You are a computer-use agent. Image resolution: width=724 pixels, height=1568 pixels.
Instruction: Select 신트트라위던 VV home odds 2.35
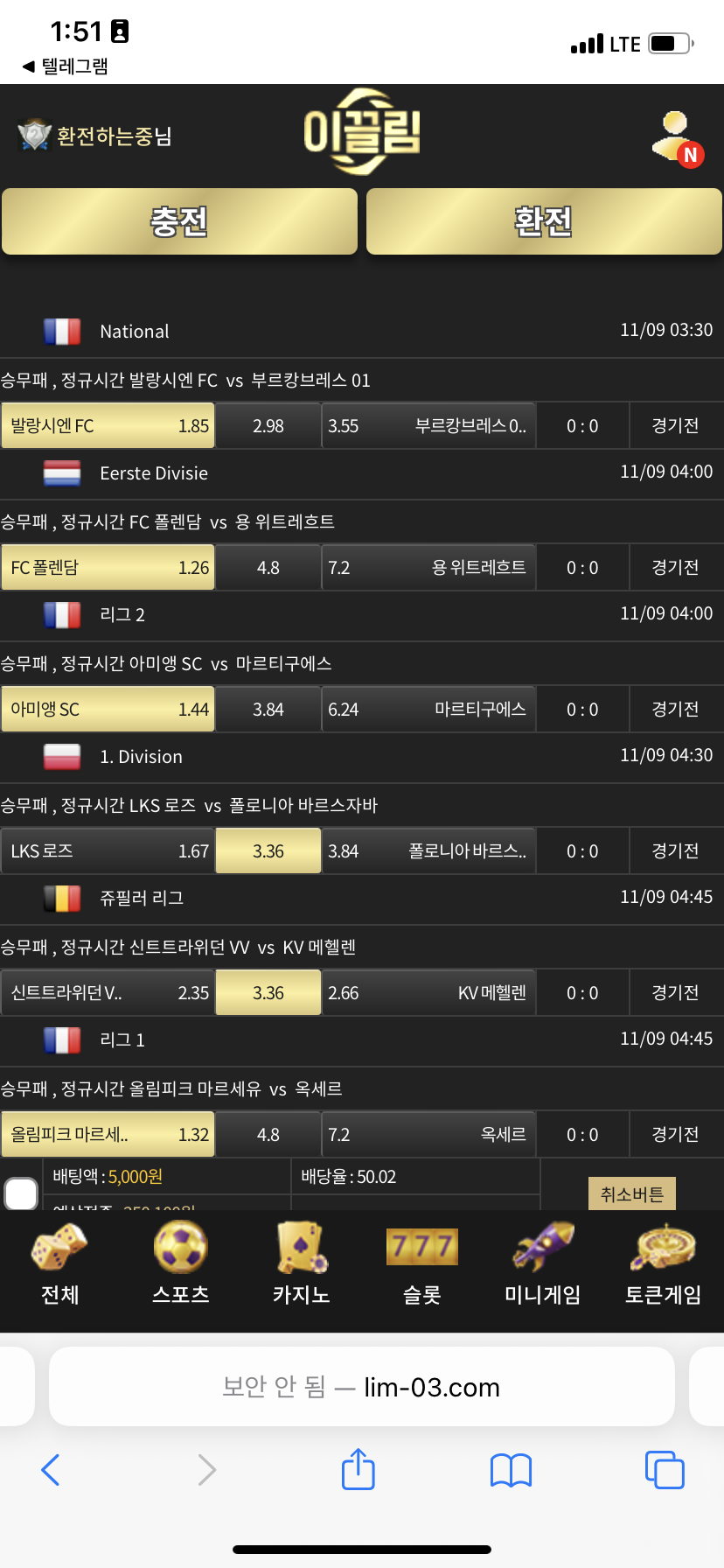click(108, 993)
